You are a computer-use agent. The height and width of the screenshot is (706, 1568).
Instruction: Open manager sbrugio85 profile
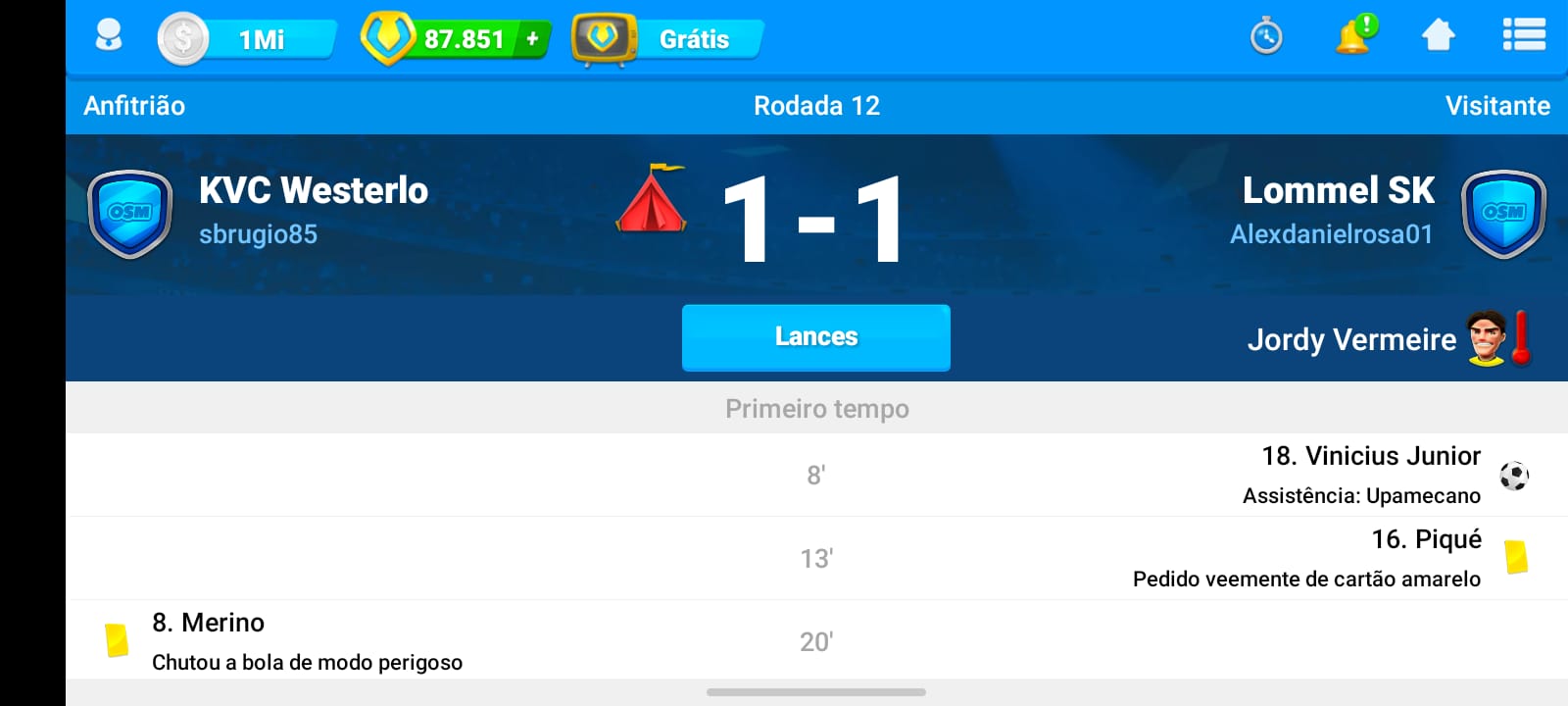[258, 234]
